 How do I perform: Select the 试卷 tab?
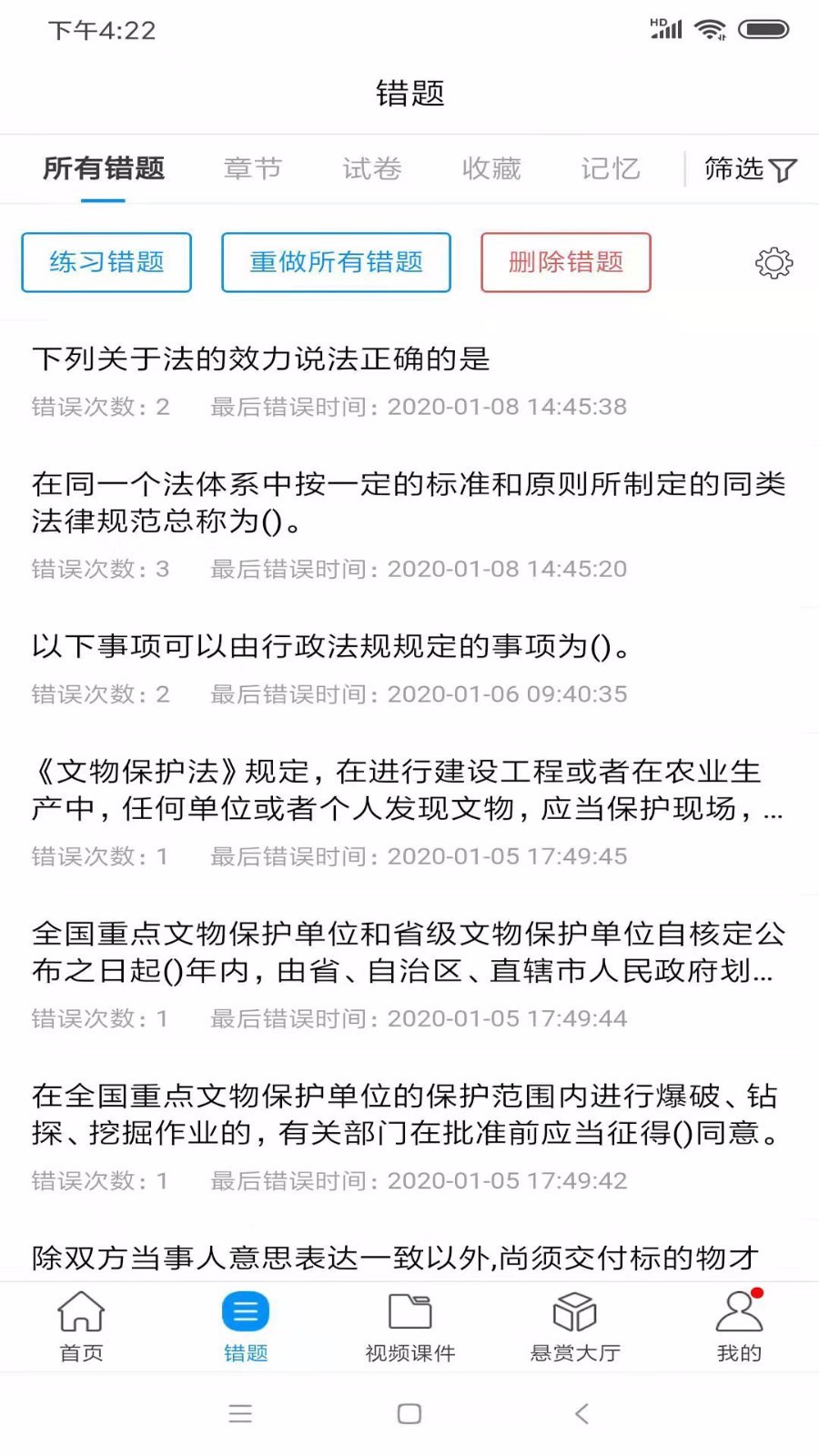371,169
